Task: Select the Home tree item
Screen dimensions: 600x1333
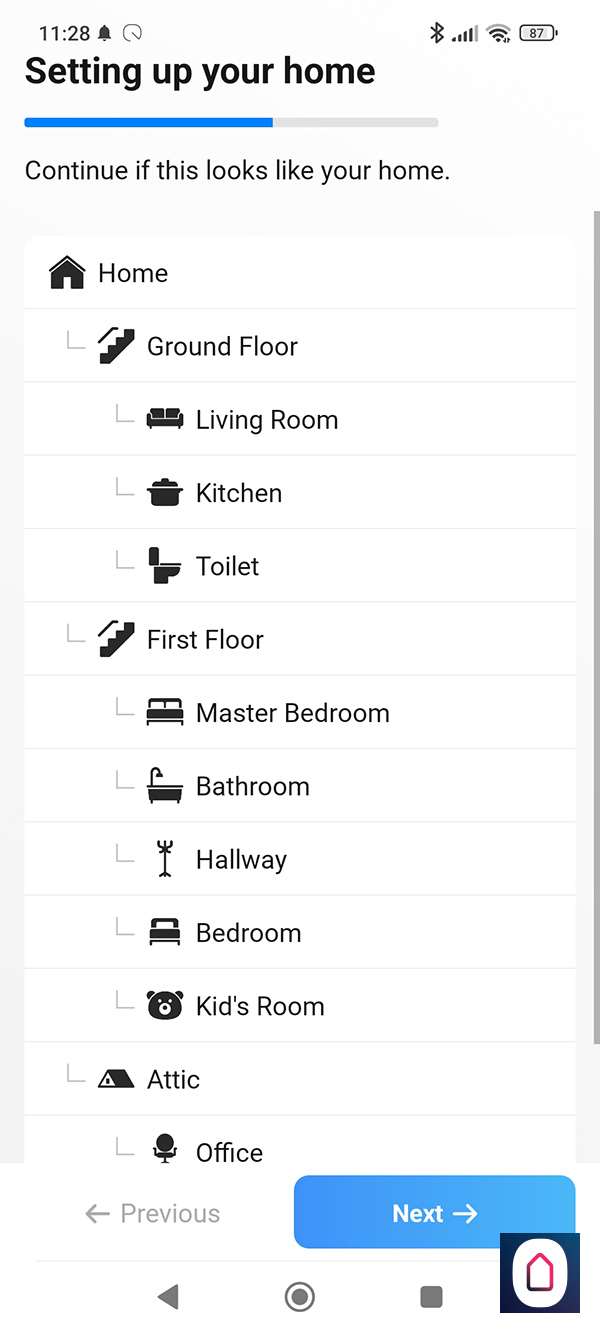Action: 133,273
